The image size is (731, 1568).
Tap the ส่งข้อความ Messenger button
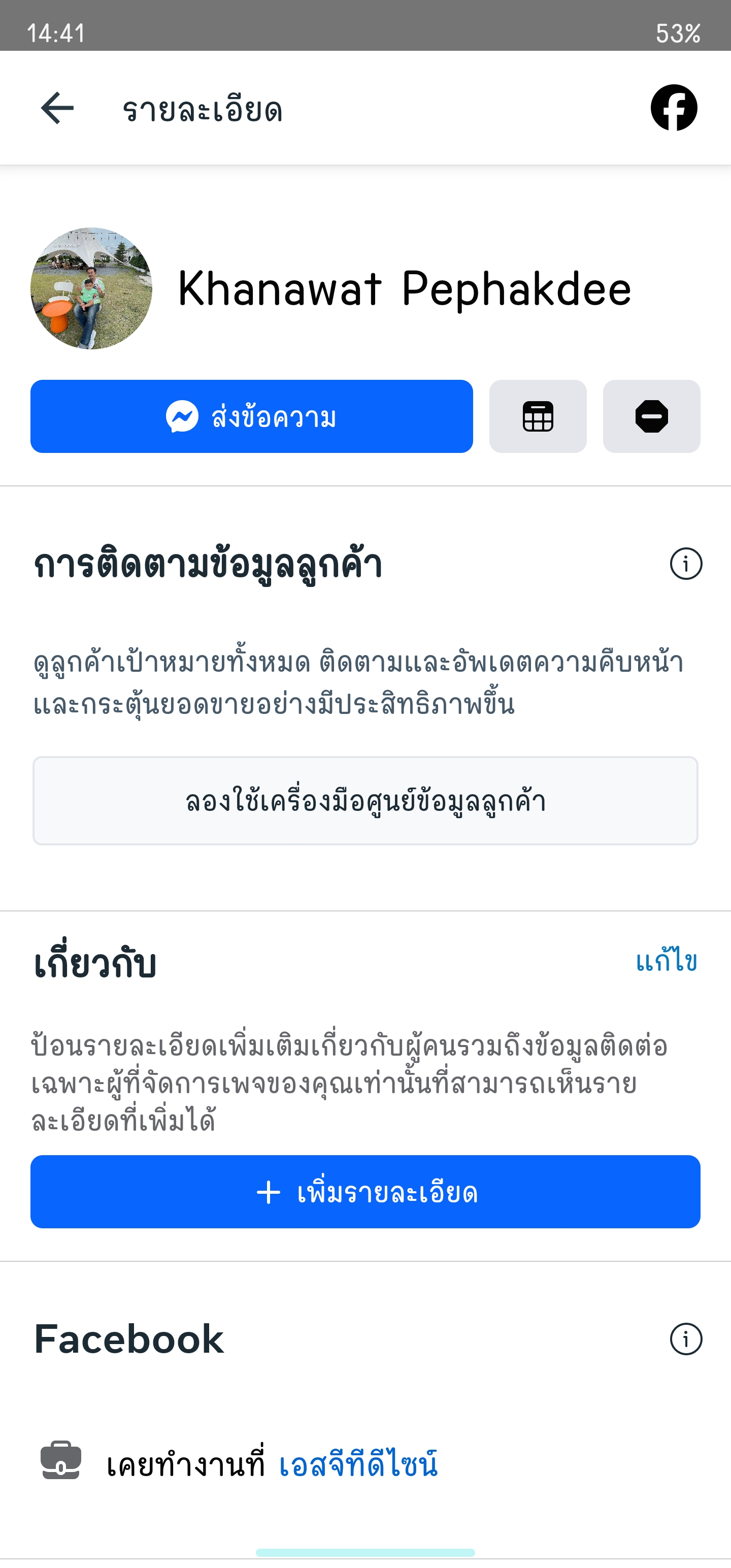(251, 416)
